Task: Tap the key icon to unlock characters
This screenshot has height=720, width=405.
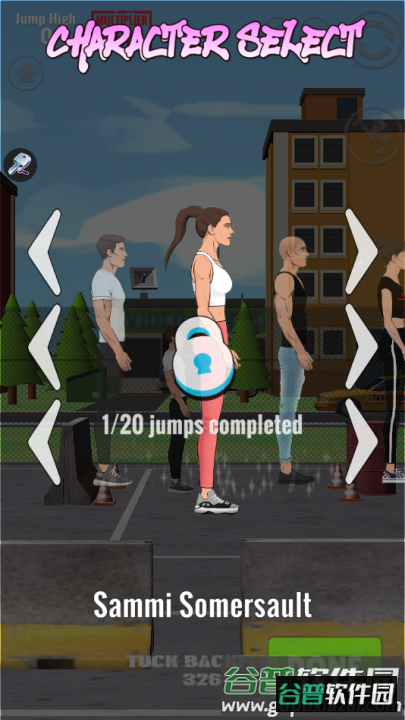Action: pos(20,164)
